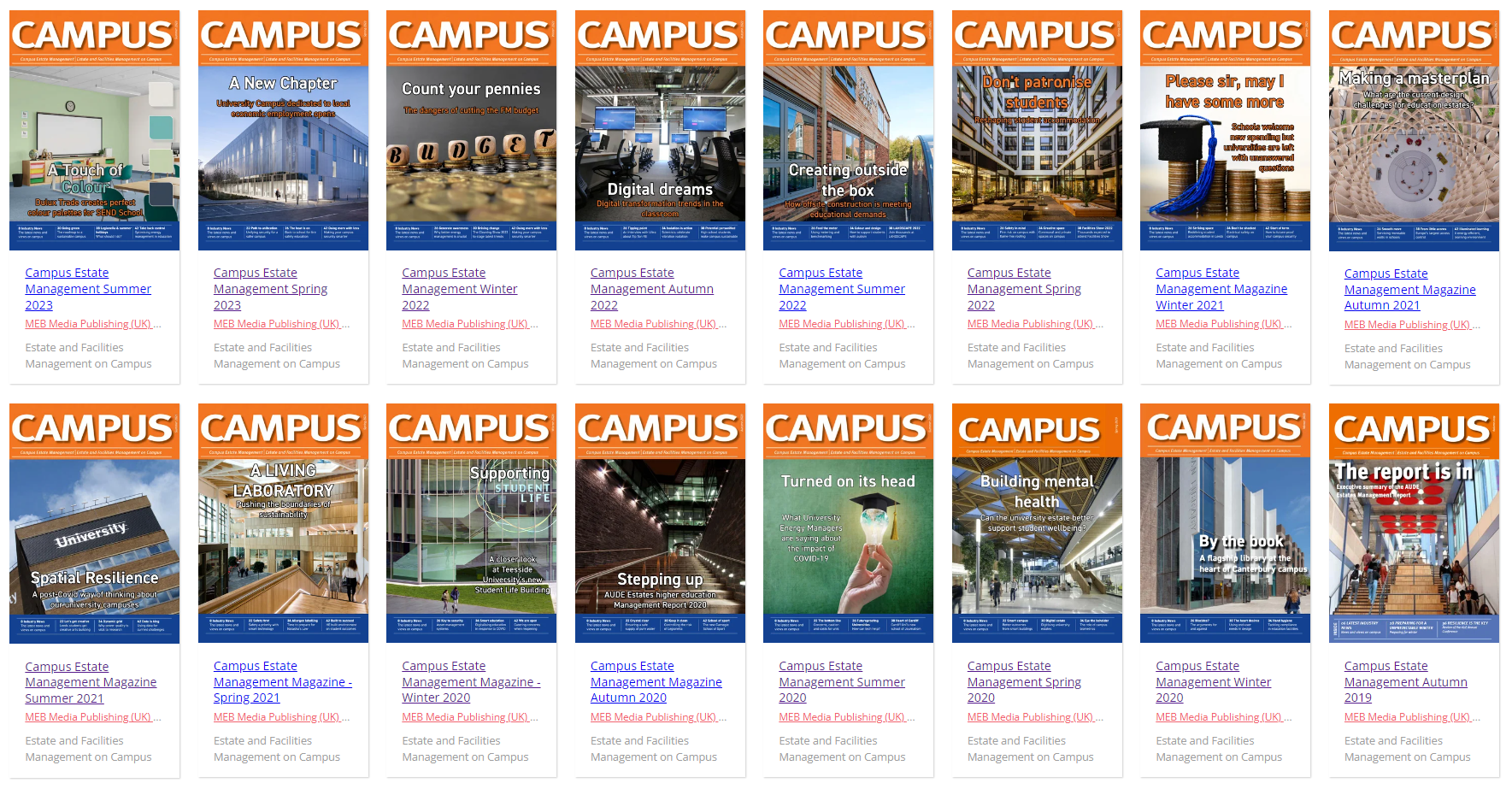This screenshot has width=1512, height=789.
Task: Open the 'Spatial Resilience' magazine cover
Action: pyautogui.click(x=94, y=523)
